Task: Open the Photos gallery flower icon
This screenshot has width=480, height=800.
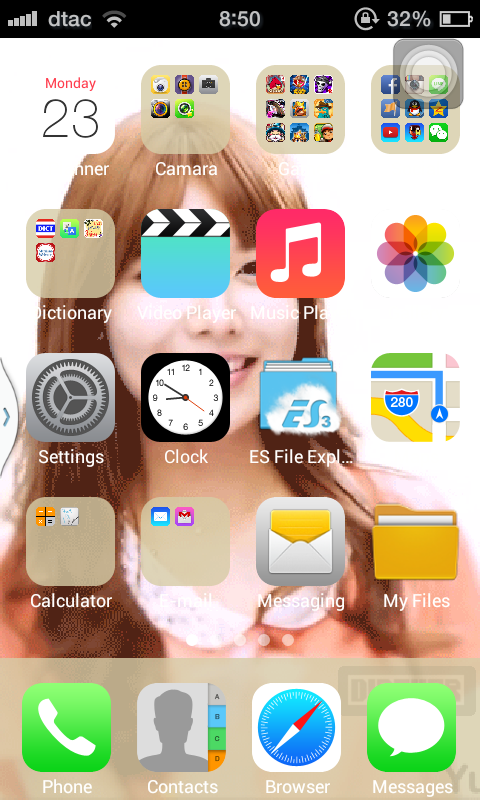Action: (x=415, y=254)
